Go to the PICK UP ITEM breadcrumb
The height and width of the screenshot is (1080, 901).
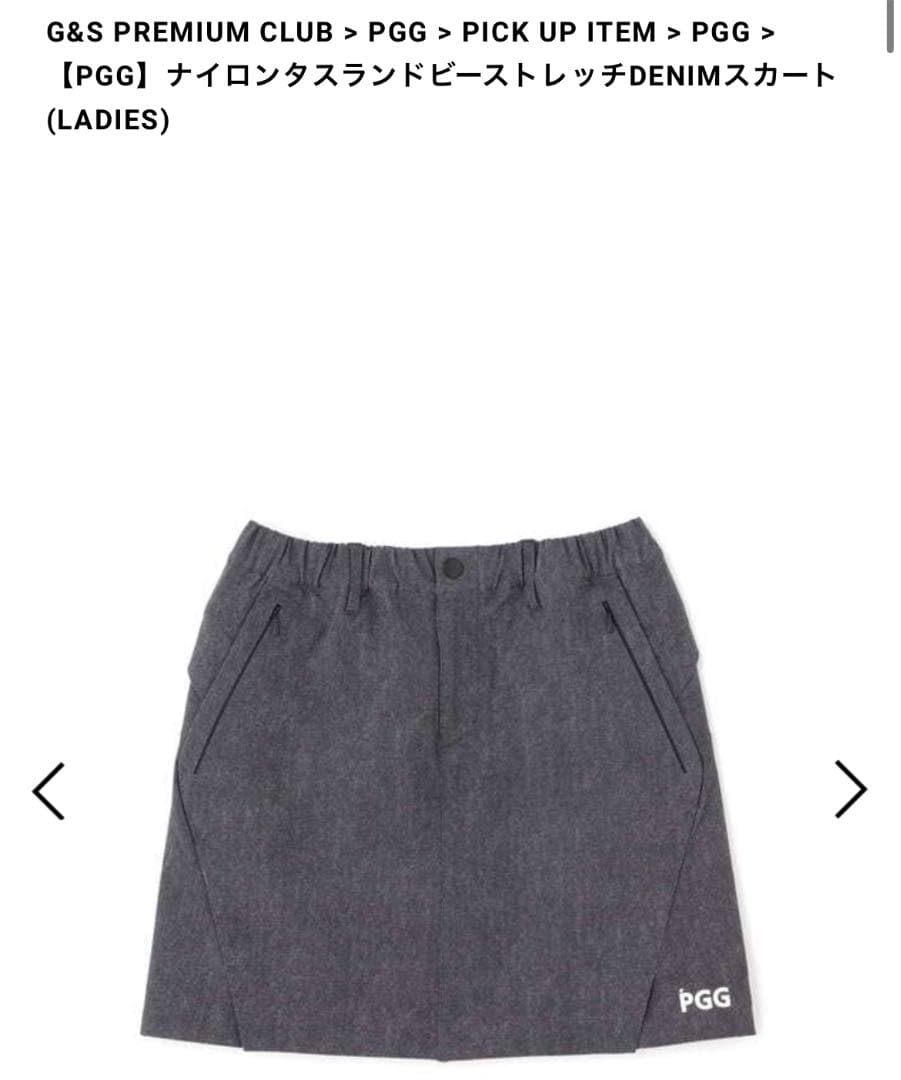click(x=558, y=32)
